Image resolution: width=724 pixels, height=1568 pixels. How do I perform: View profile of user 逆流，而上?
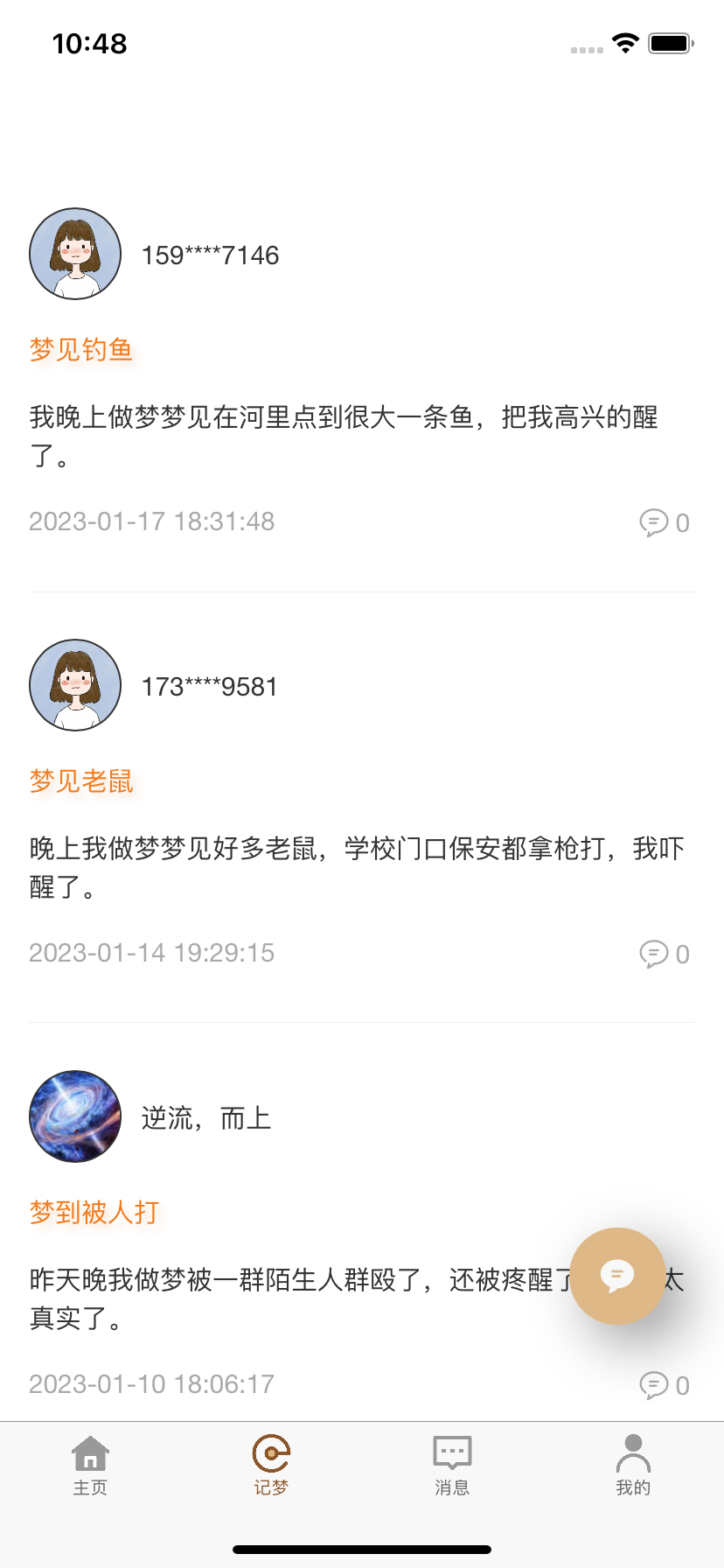coord(206,1118)
